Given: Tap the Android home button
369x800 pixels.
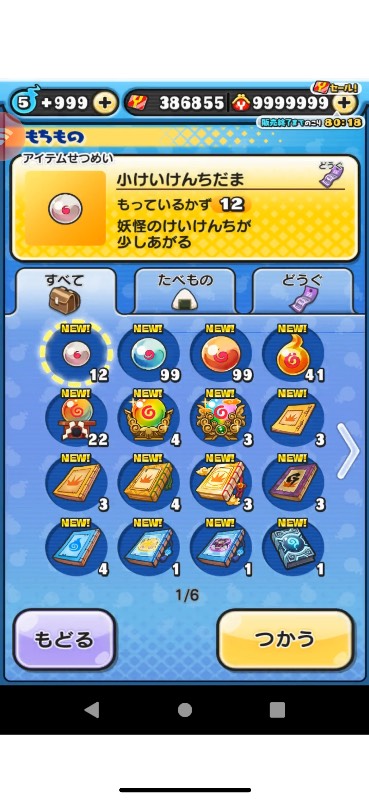Looking at the screenshot, I should [185, 710].
